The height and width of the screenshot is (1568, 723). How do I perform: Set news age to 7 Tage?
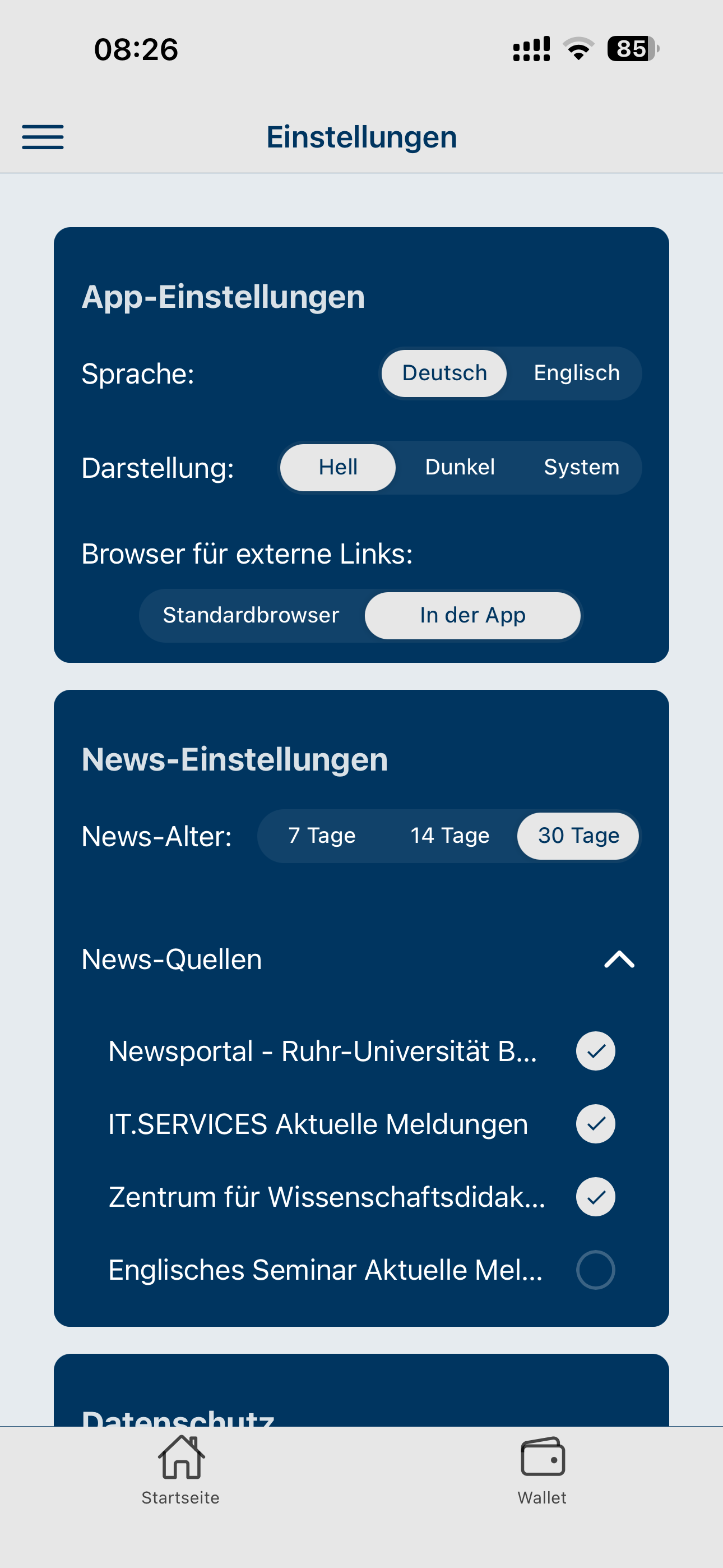(x=321, y=836)
